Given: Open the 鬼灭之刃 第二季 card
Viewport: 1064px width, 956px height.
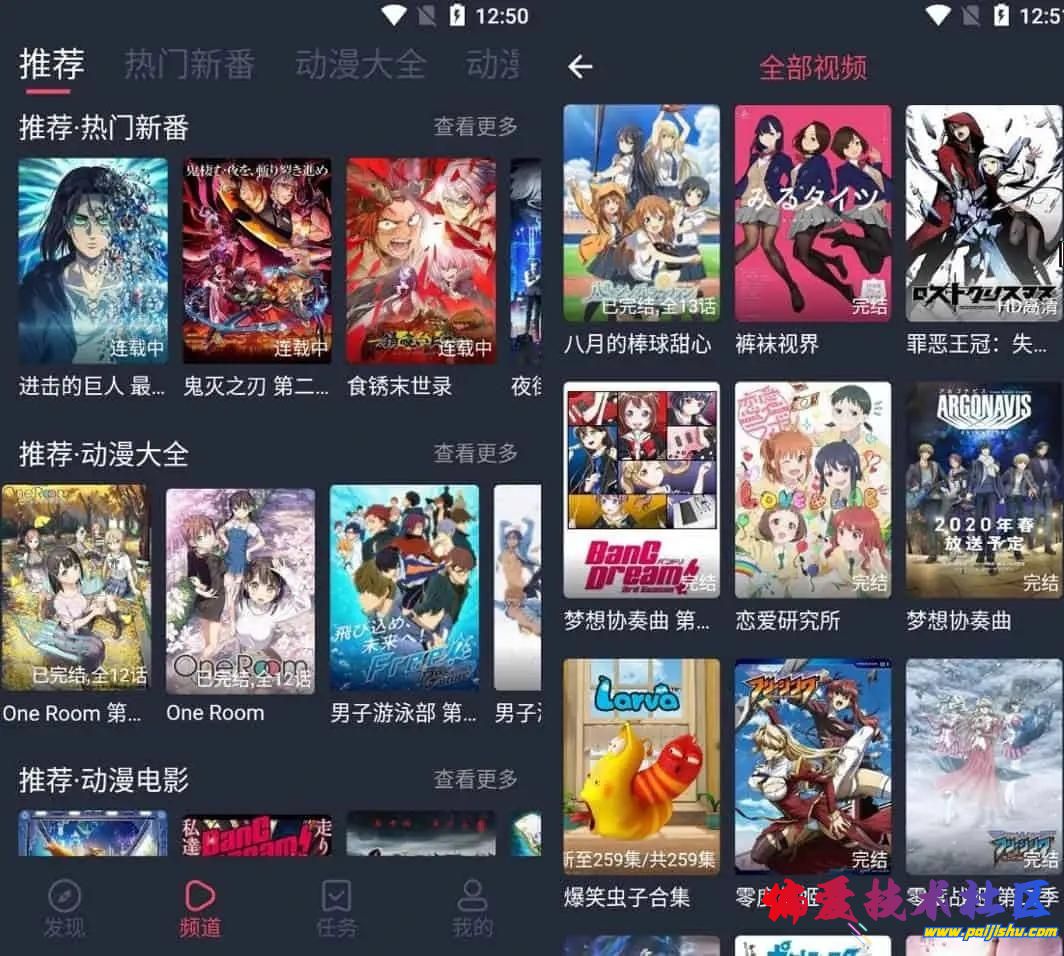Looking at the screenshot, I should coord(257,261).
